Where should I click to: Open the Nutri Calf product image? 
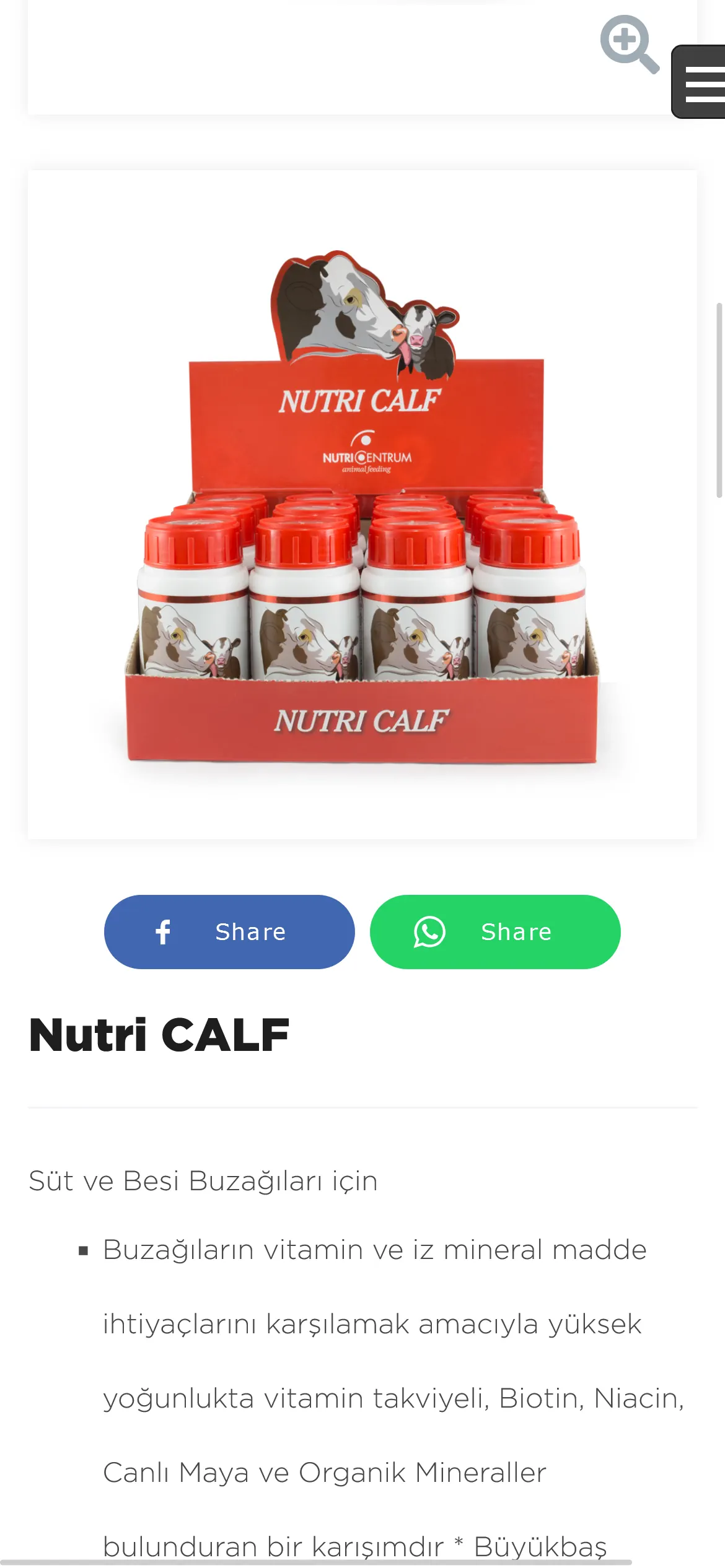[x=362, y=505]
